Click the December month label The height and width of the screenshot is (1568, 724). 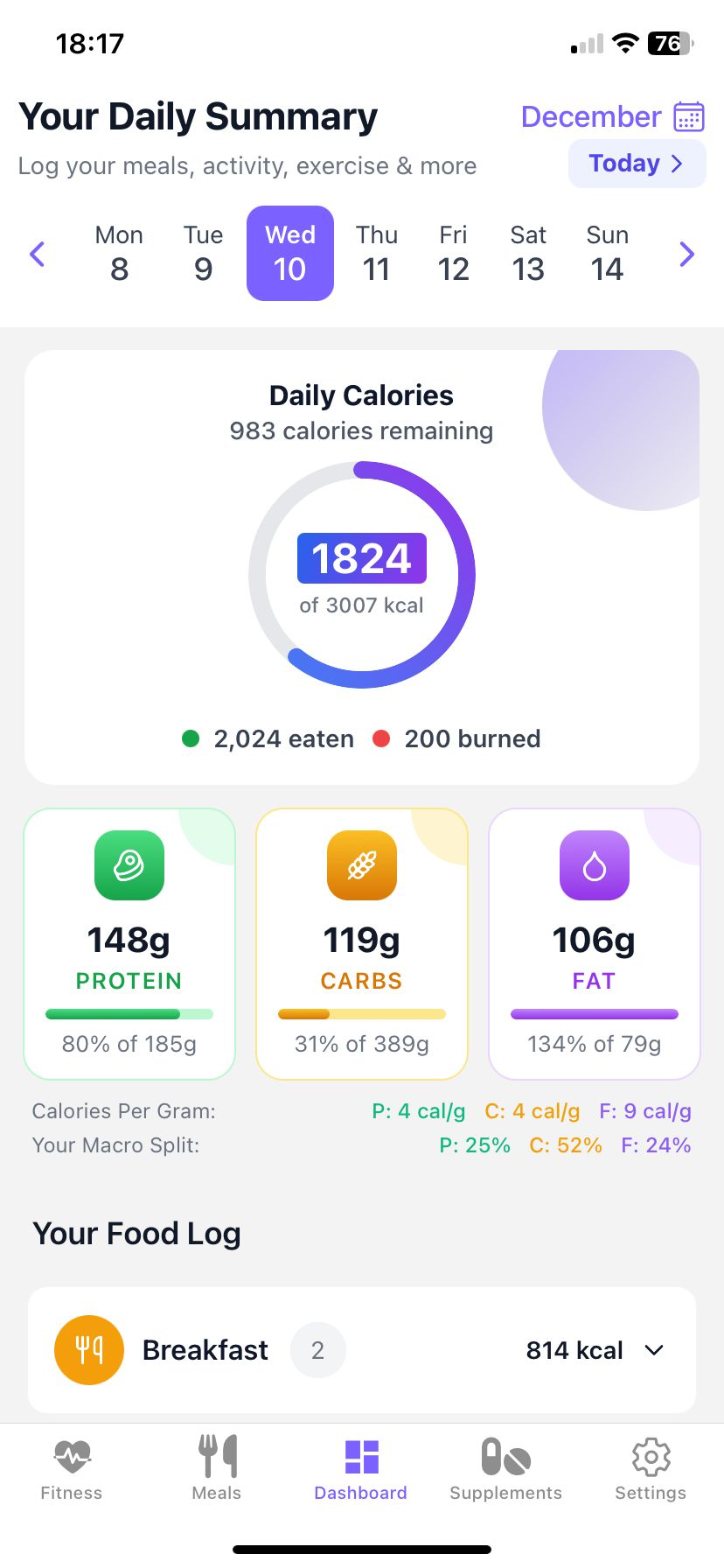click(x=590, y=116)
